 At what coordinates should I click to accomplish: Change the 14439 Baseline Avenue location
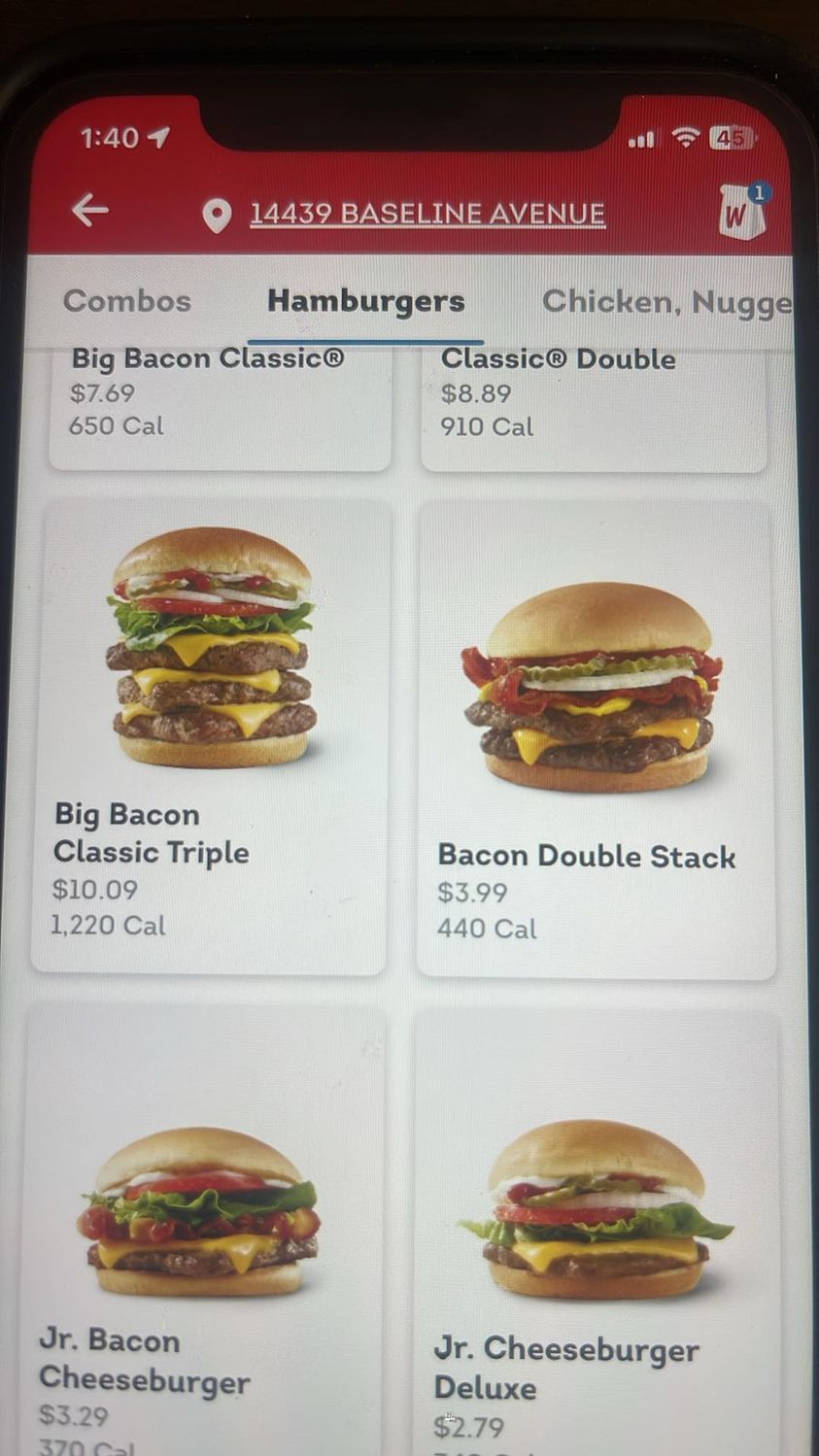click(x=427, y=214)
